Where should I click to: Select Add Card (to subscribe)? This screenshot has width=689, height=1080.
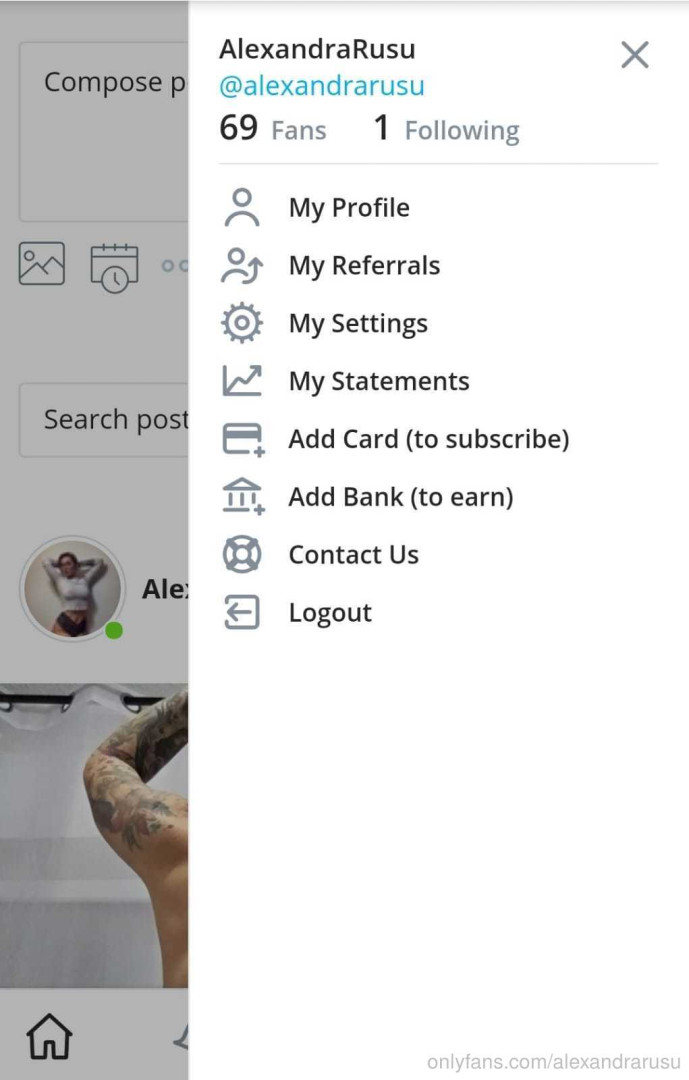pyautogui.click(x=428, y=439)
